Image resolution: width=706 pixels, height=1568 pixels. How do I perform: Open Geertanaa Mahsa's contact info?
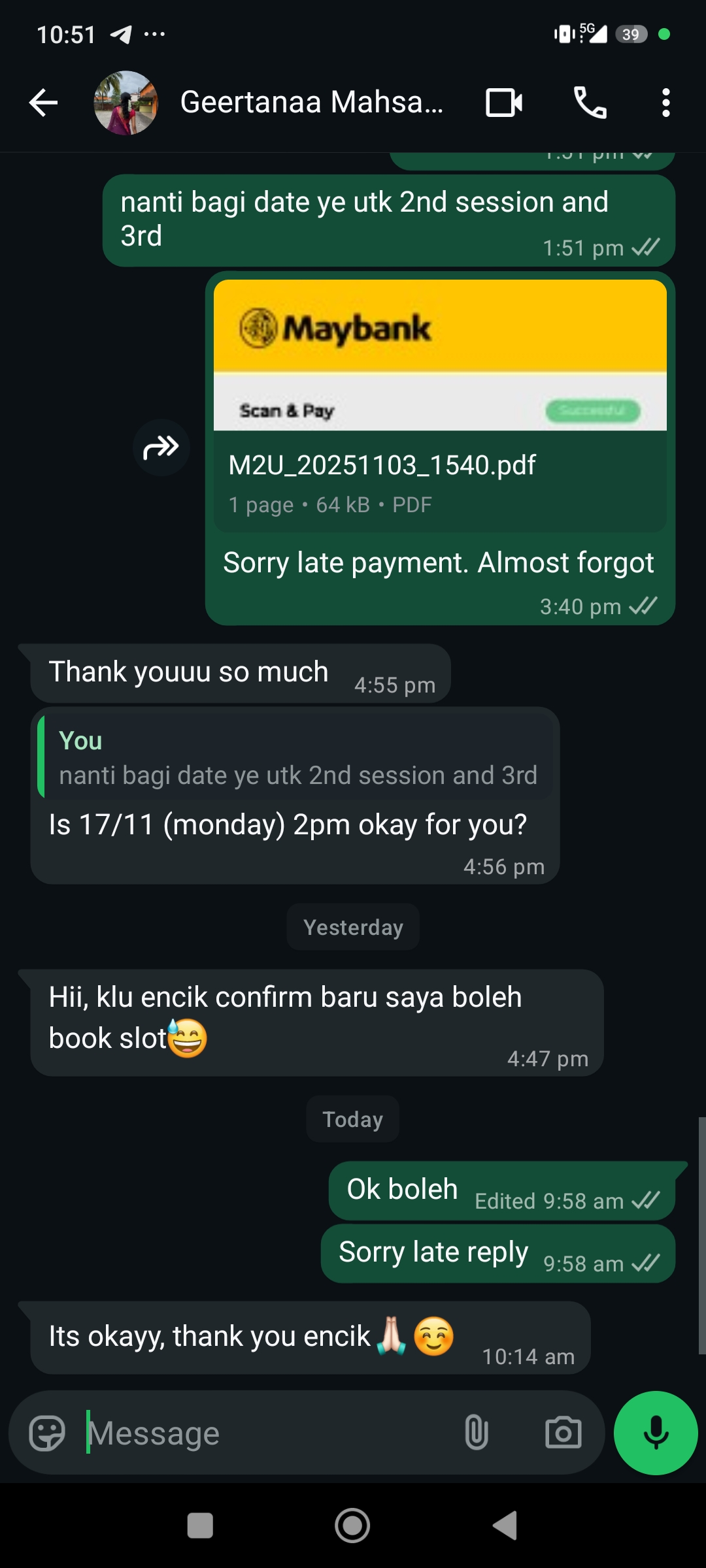[x=311, y=103]
